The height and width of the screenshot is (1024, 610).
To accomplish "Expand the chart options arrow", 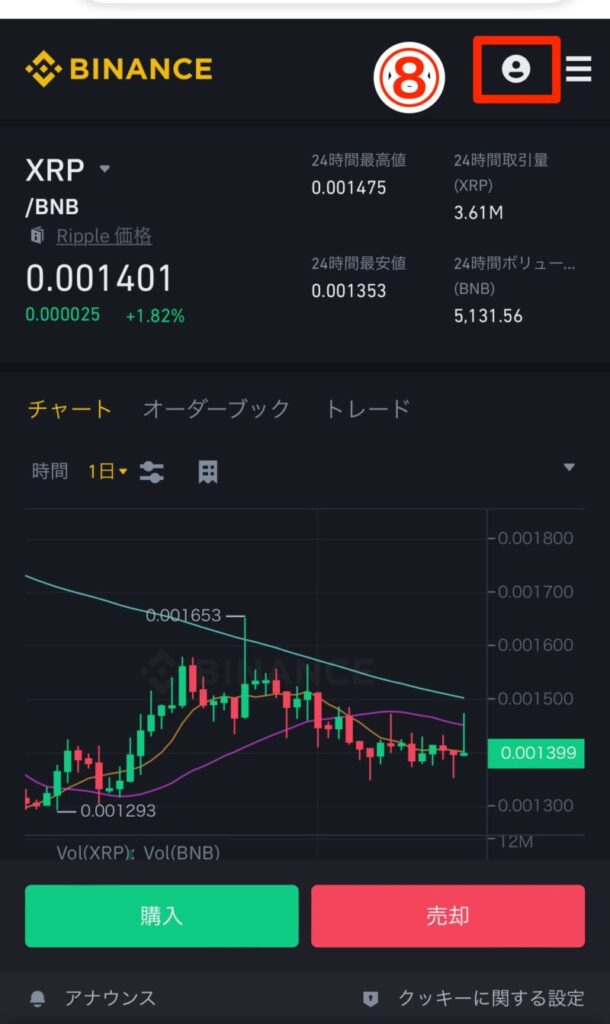I will [x=569, y=468].
